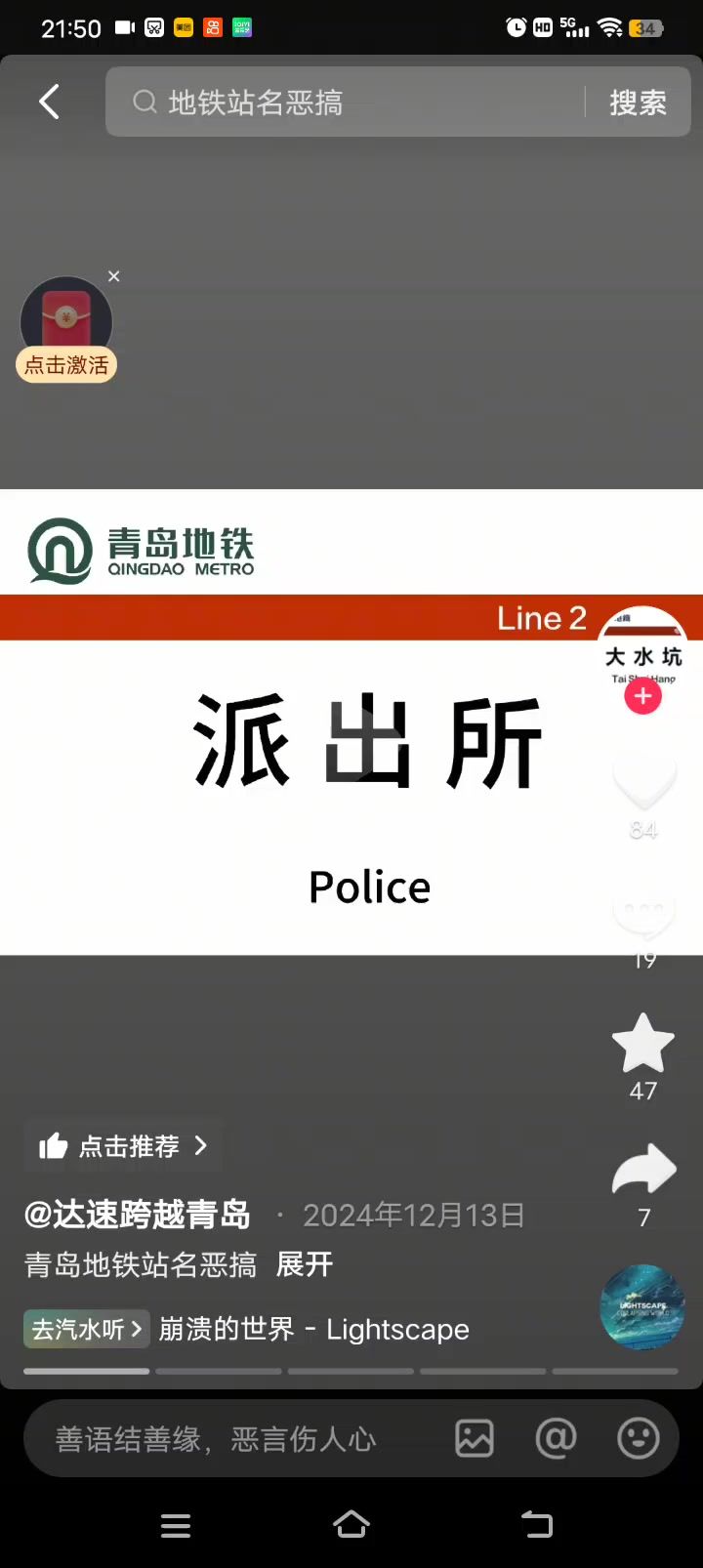Open the comments section
The image size is (703, 1568).
click(643, 915)
